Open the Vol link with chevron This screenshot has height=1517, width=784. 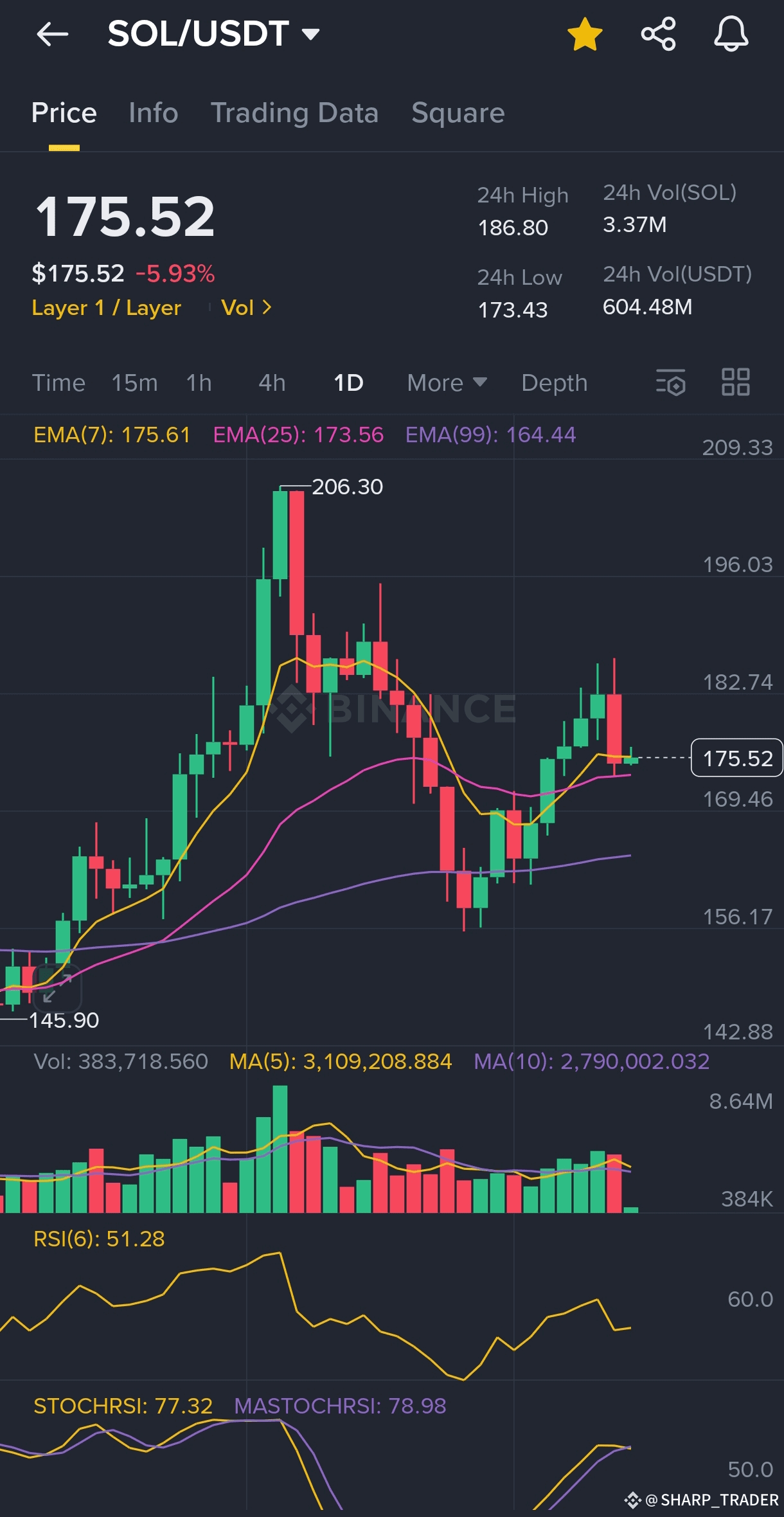coord(246,308)
